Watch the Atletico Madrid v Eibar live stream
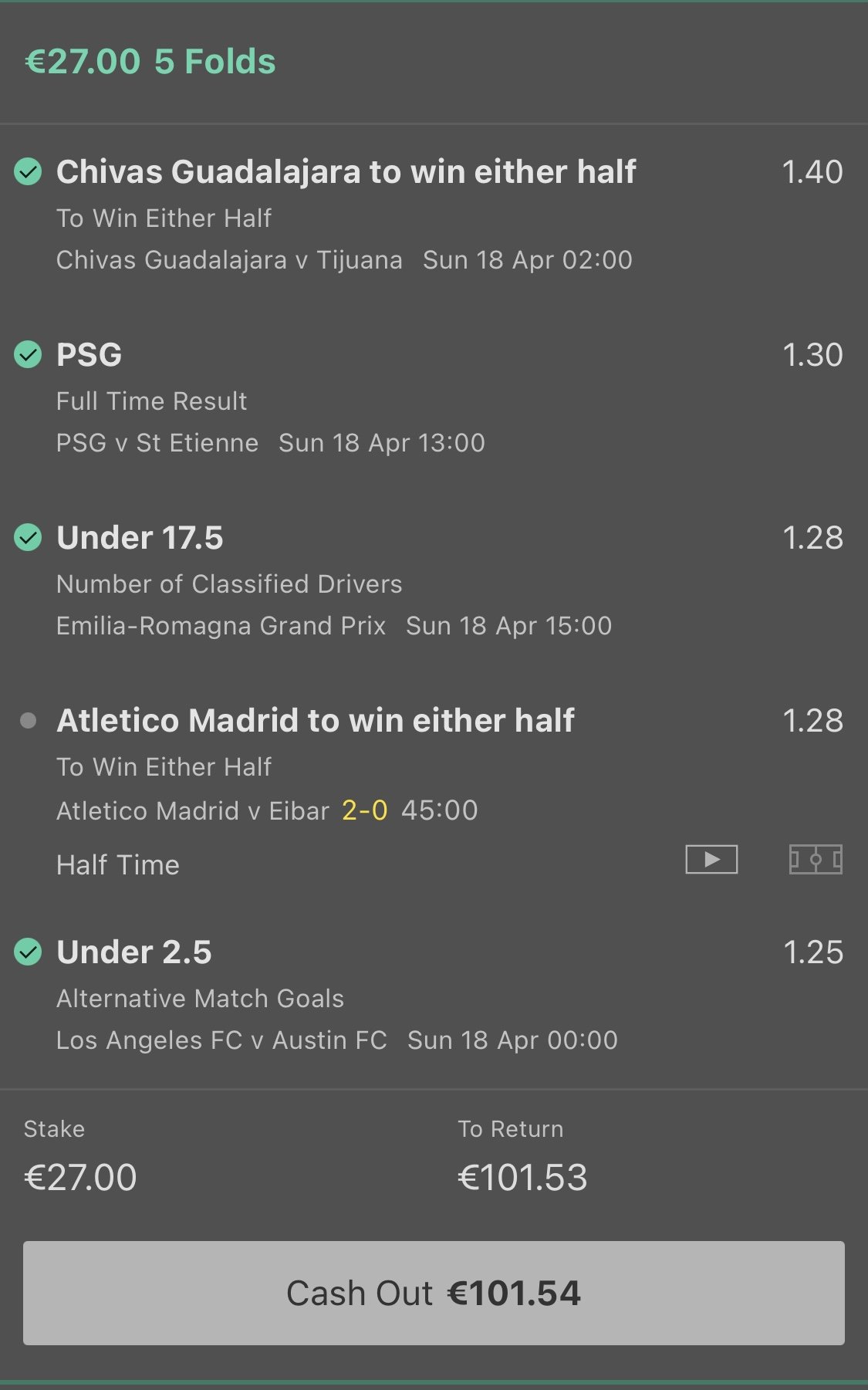This screenshot has height=1390, width=868. pyautogui.click(x=711, y=859)
